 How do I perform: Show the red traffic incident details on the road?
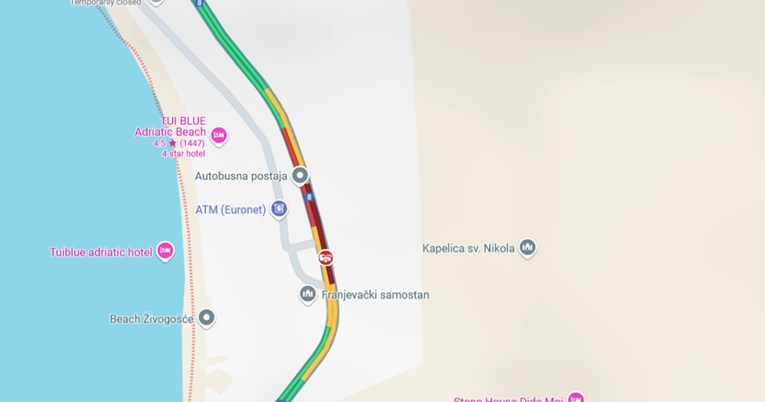pos(326,257)
